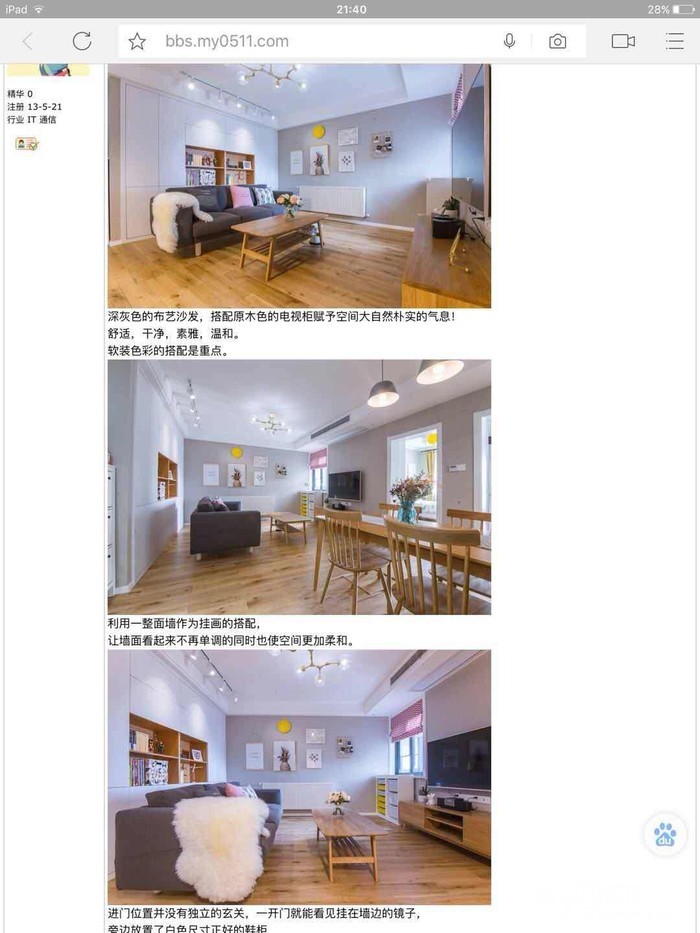Tap the poster's verification badge icon

[x=27, y=143]
